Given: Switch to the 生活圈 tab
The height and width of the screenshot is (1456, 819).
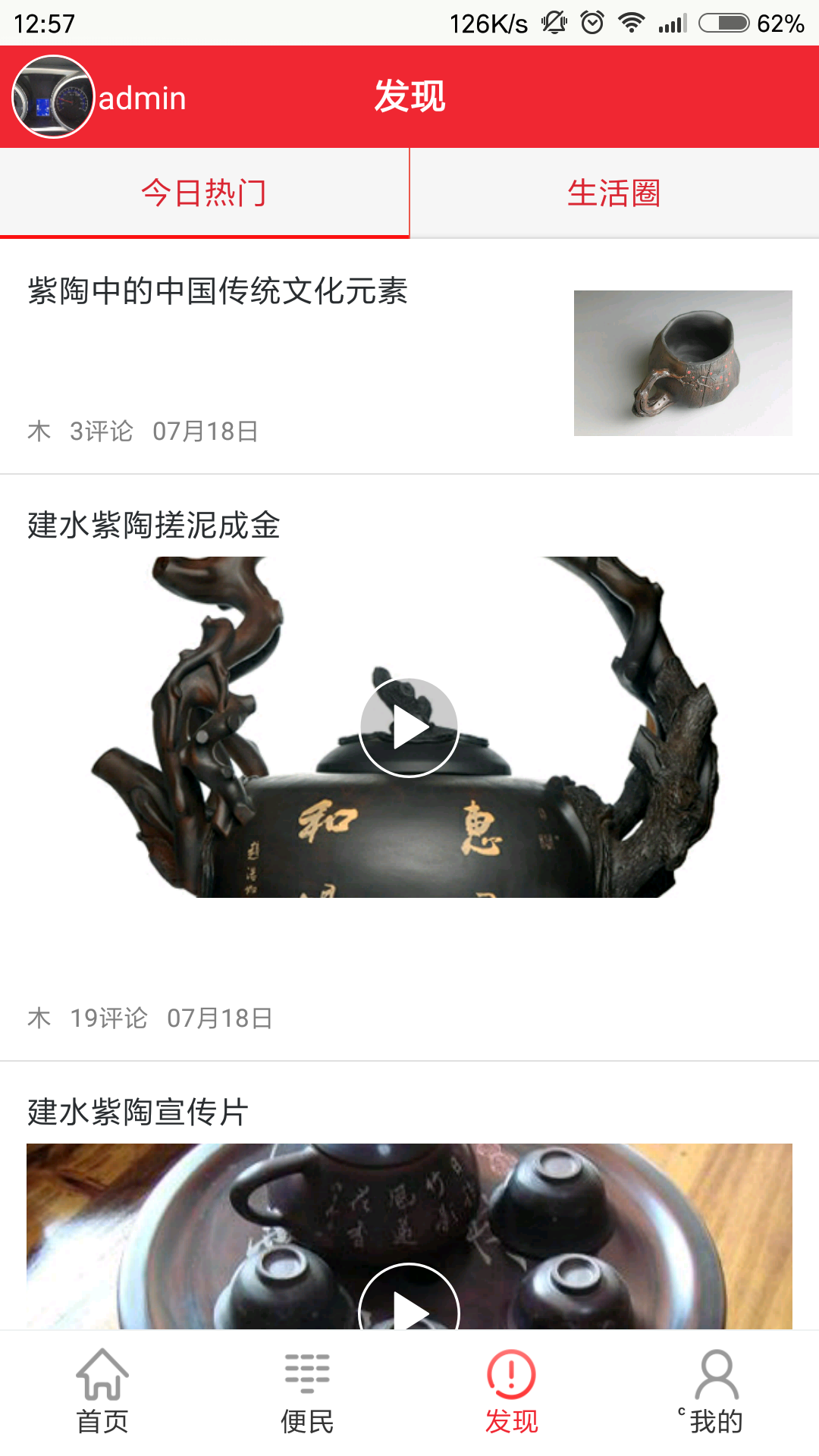Looking at the screenshot, I should pos(614,193).
